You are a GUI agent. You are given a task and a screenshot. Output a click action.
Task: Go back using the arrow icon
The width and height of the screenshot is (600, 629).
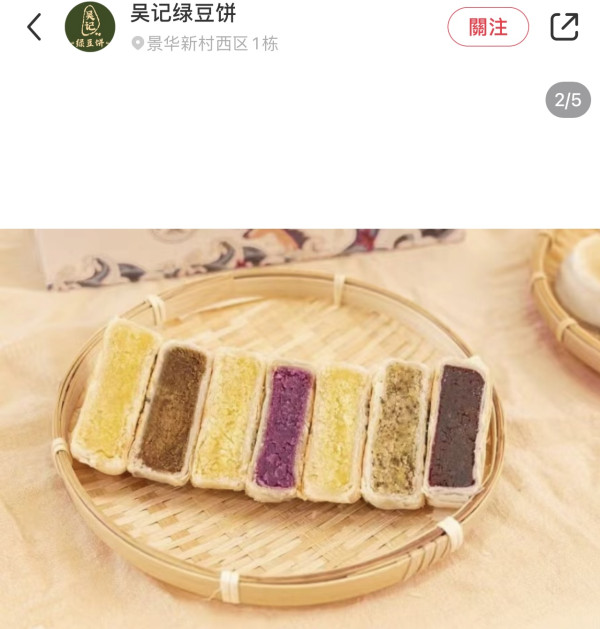coord(34,27)
